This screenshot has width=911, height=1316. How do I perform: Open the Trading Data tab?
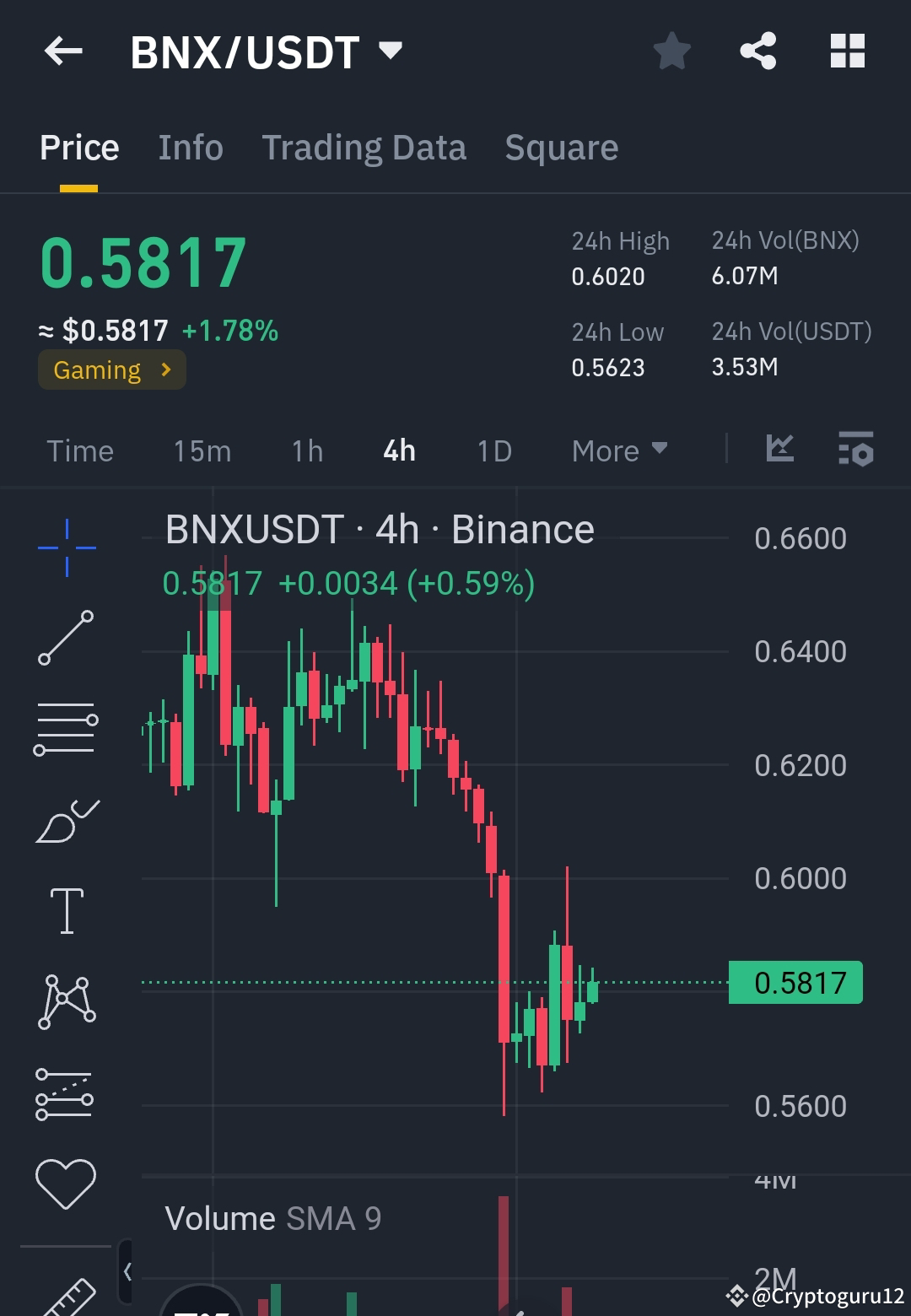[364, 147]
